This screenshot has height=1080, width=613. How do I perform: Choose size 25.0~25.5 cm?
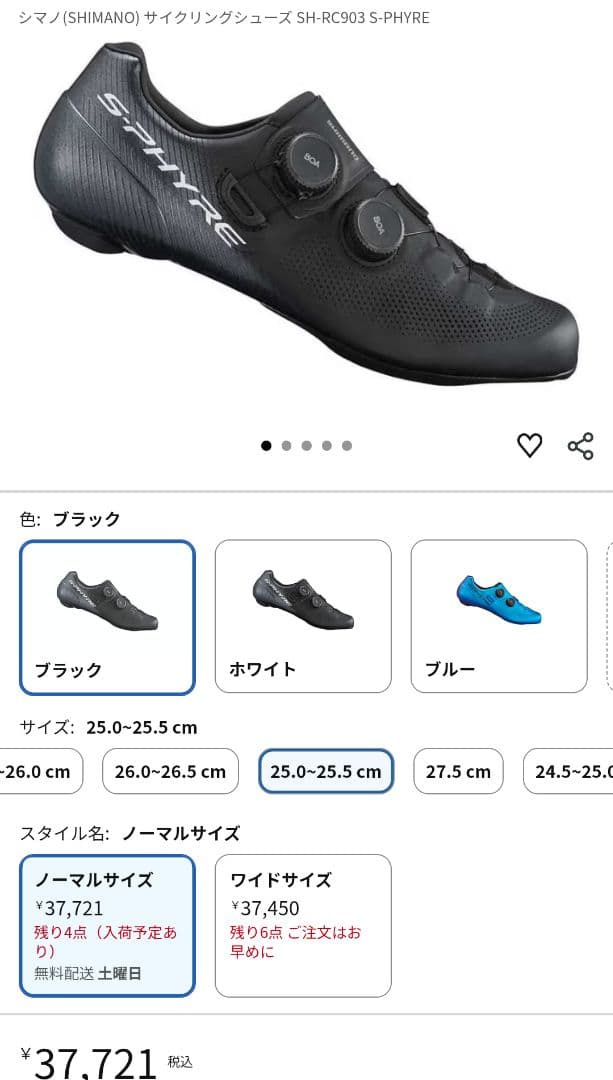[x=326, y=771]
